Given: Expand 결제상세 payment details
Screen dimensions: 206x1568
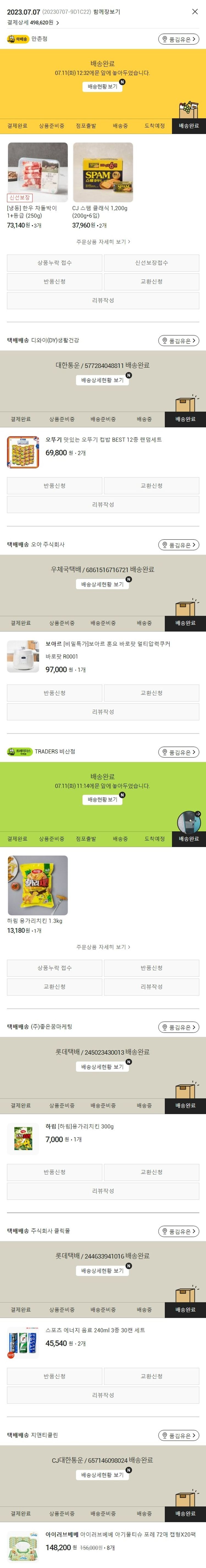Looking at the screenshot, I should point(33,23).
